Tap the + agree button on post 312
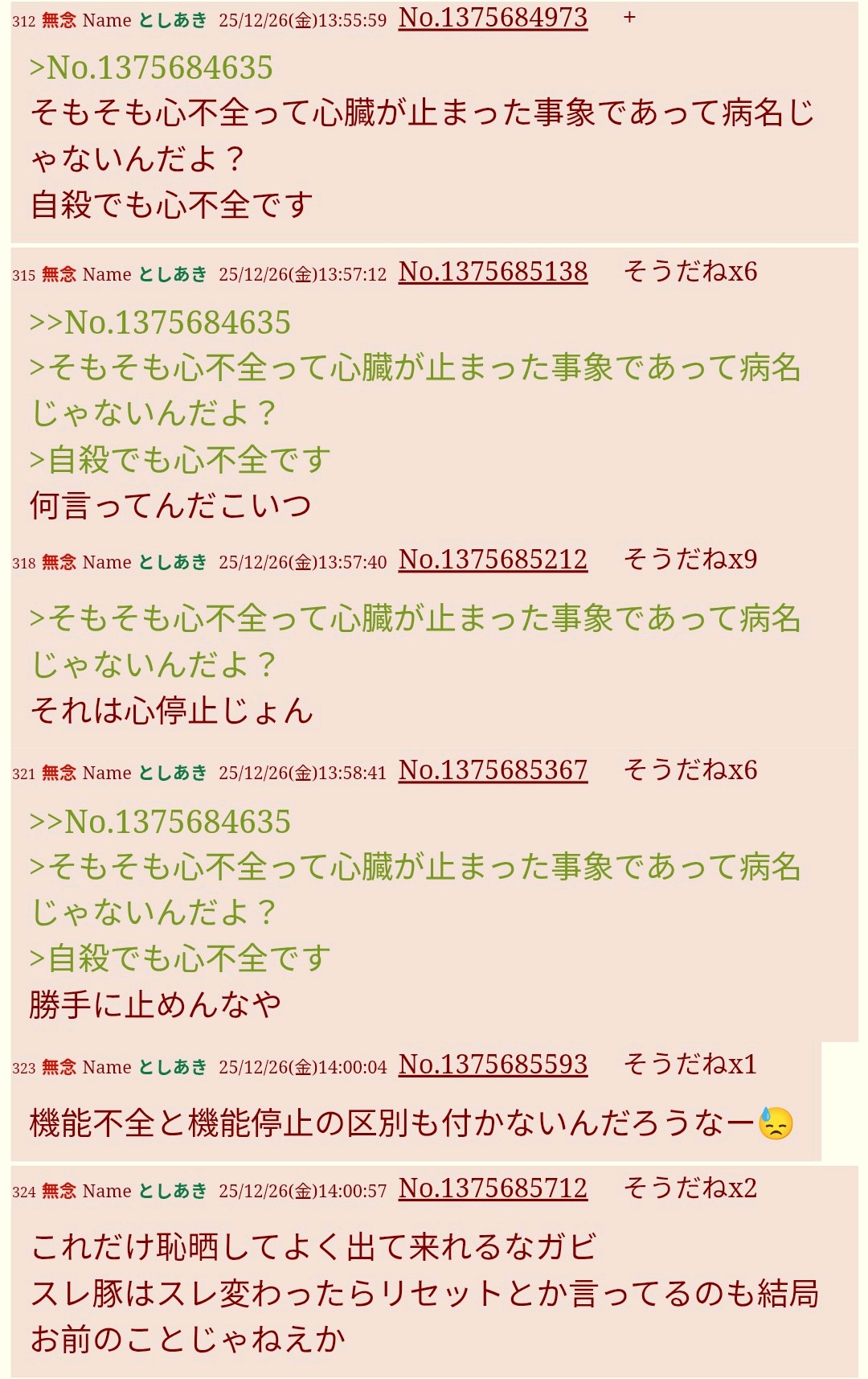 [629, 18]
